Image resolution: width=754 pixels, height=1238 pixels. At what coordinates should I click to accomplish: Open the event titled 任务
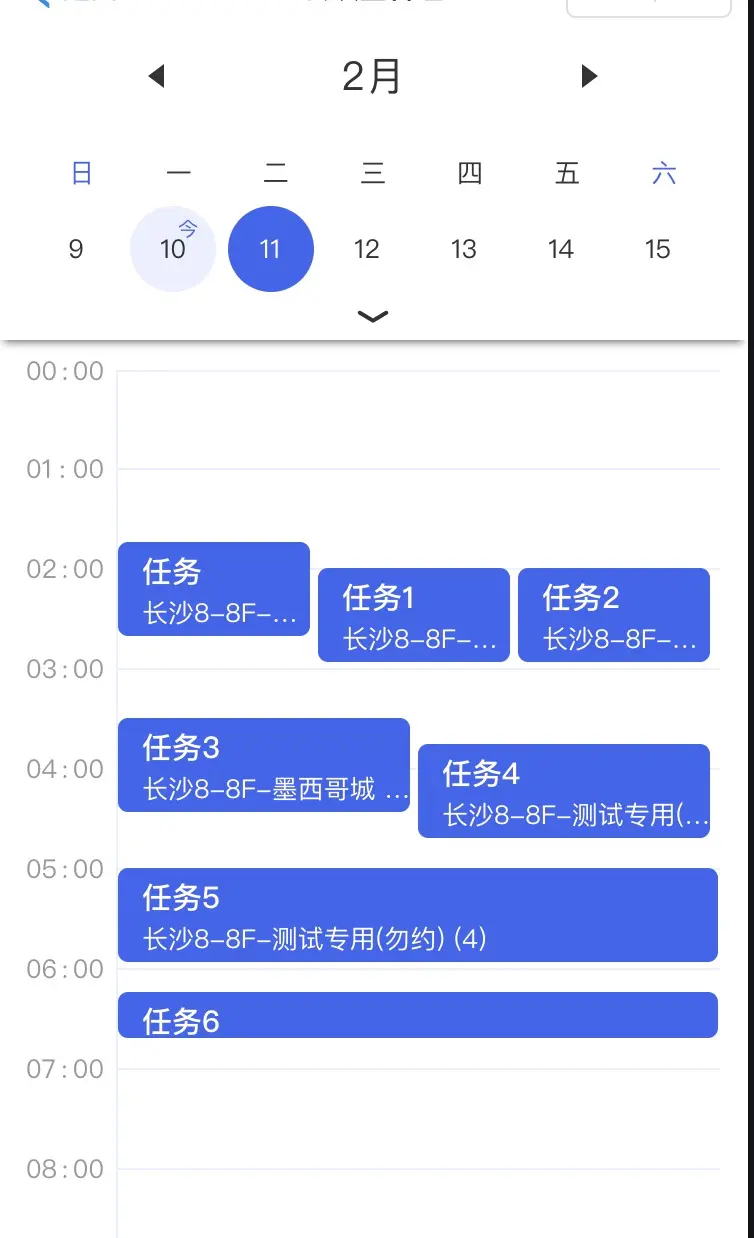pyautogui.click(x=214, y=589)
